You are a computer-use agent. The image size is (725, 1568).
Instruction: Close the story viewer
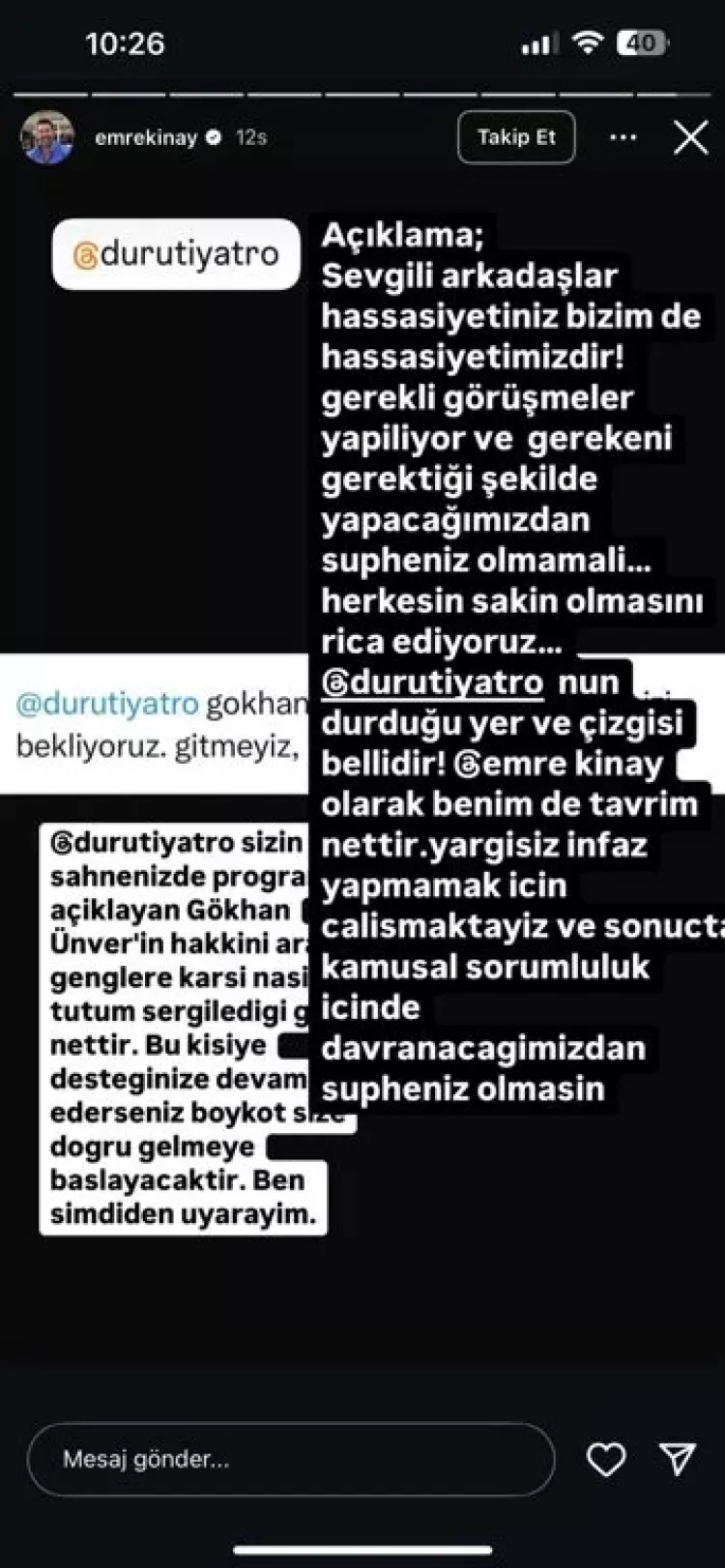tap(690, 138)
